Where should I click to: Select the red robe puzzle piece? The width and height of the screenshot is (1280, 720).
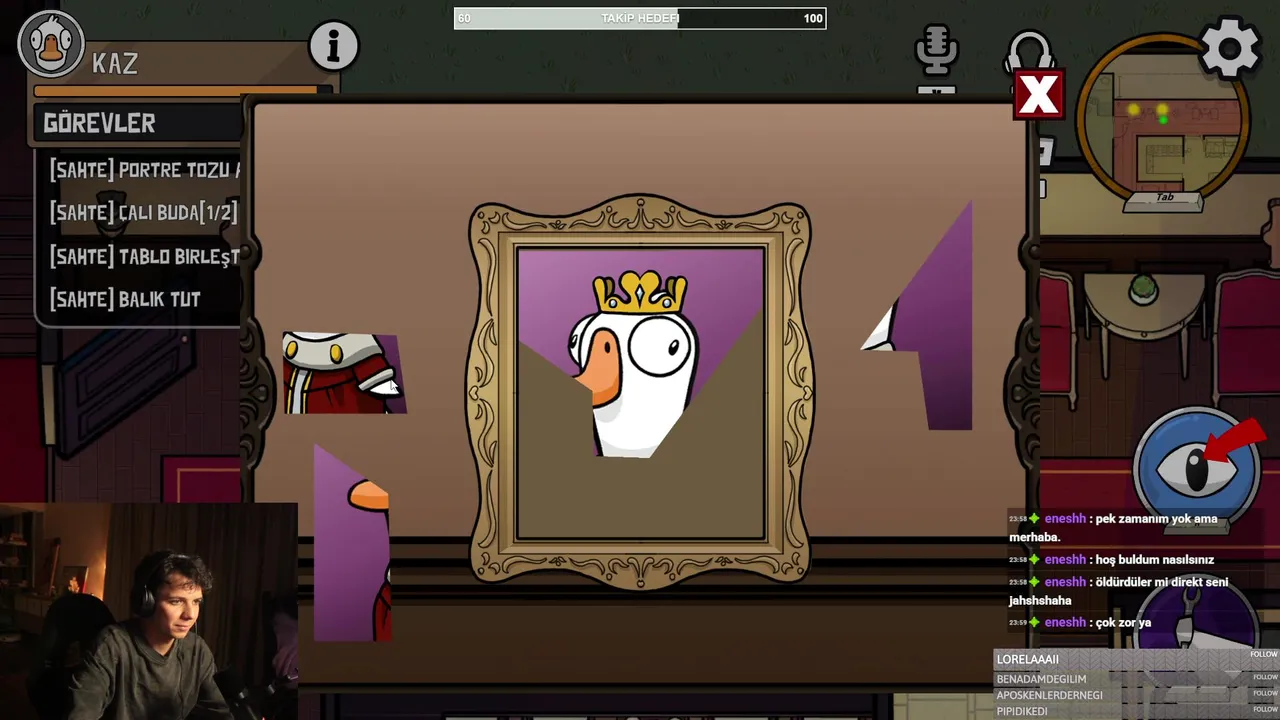(x=340, y=373)
